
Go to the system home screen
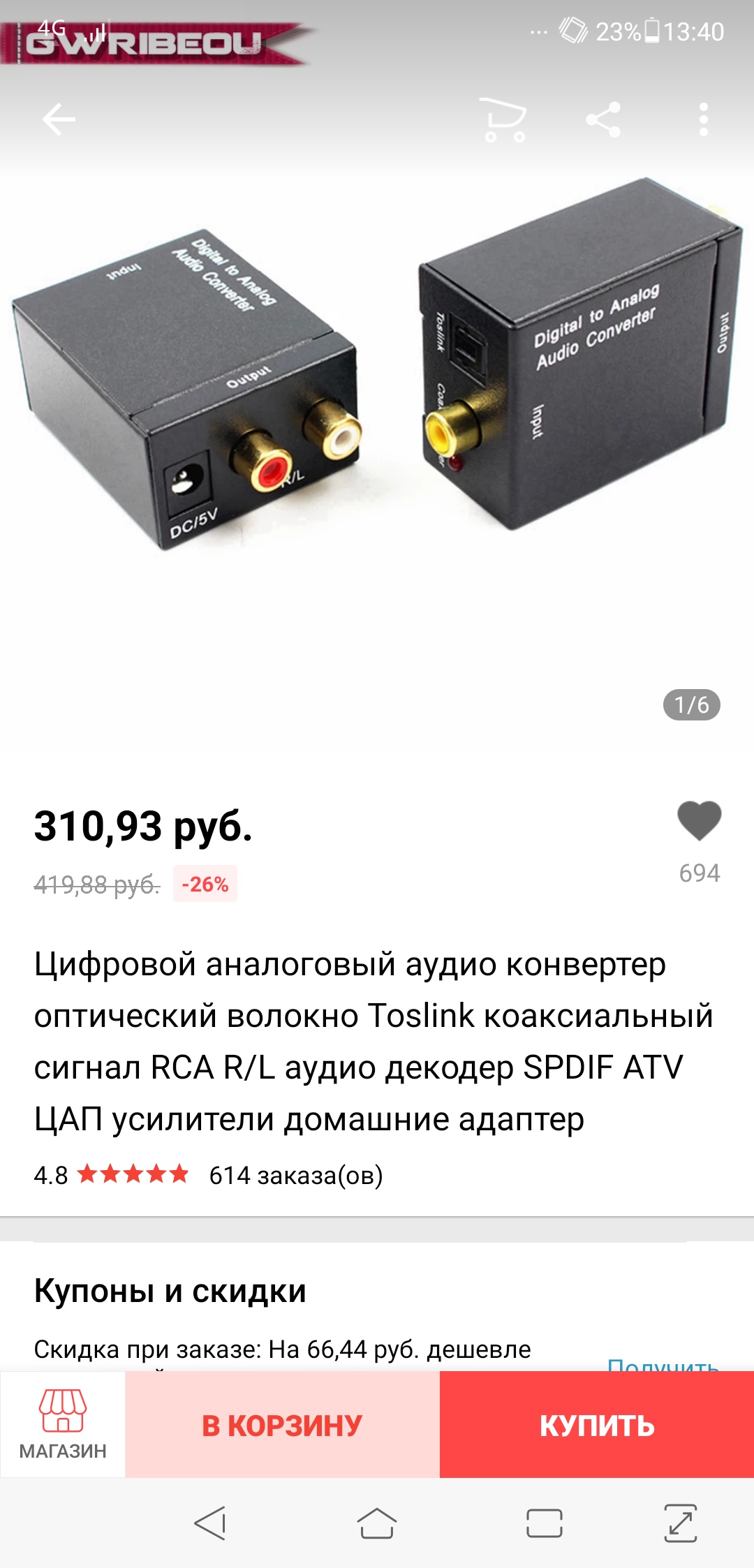(x=377, y=1523)
